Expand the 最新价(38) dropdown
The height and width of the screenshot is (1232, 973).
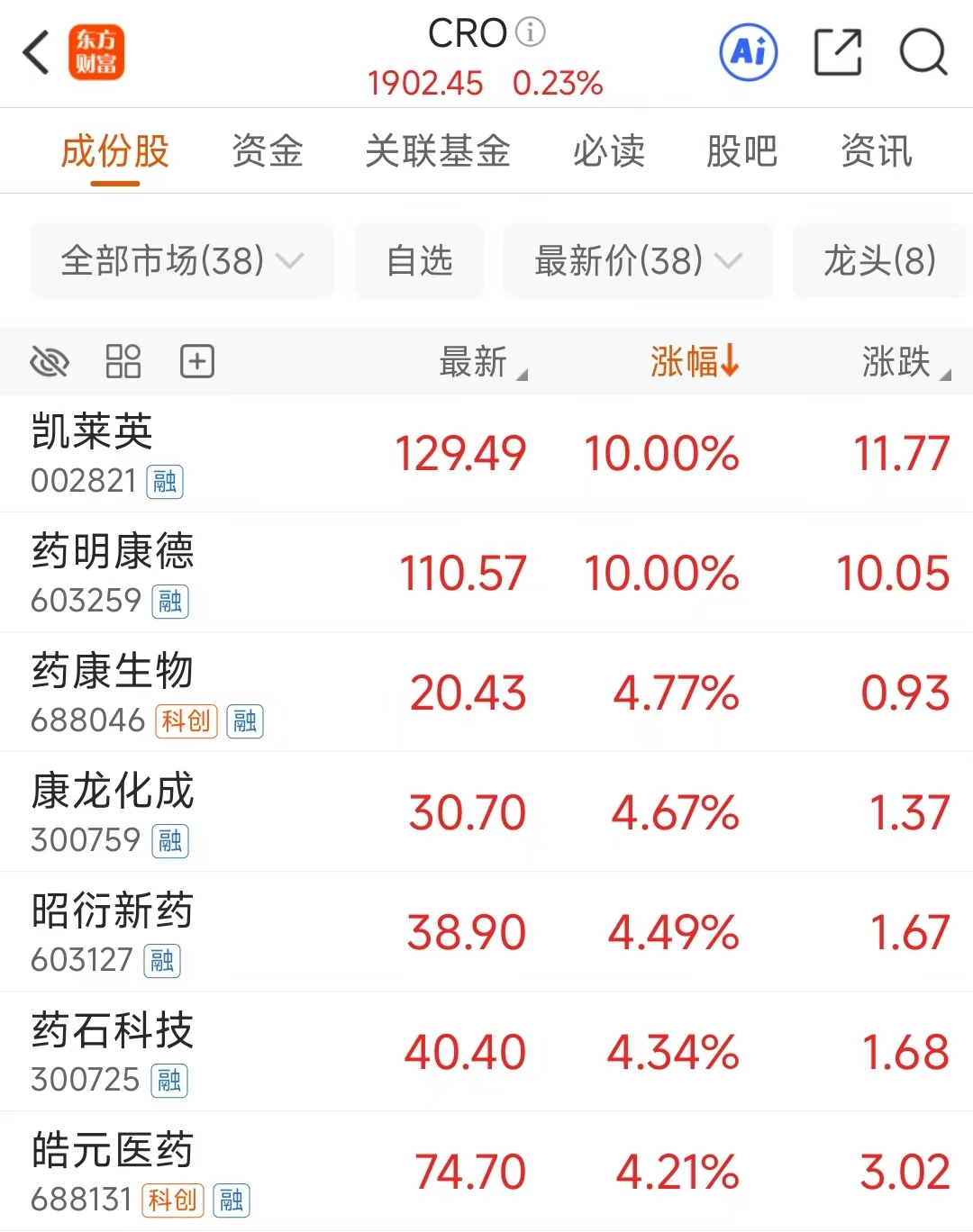(638, 261)
